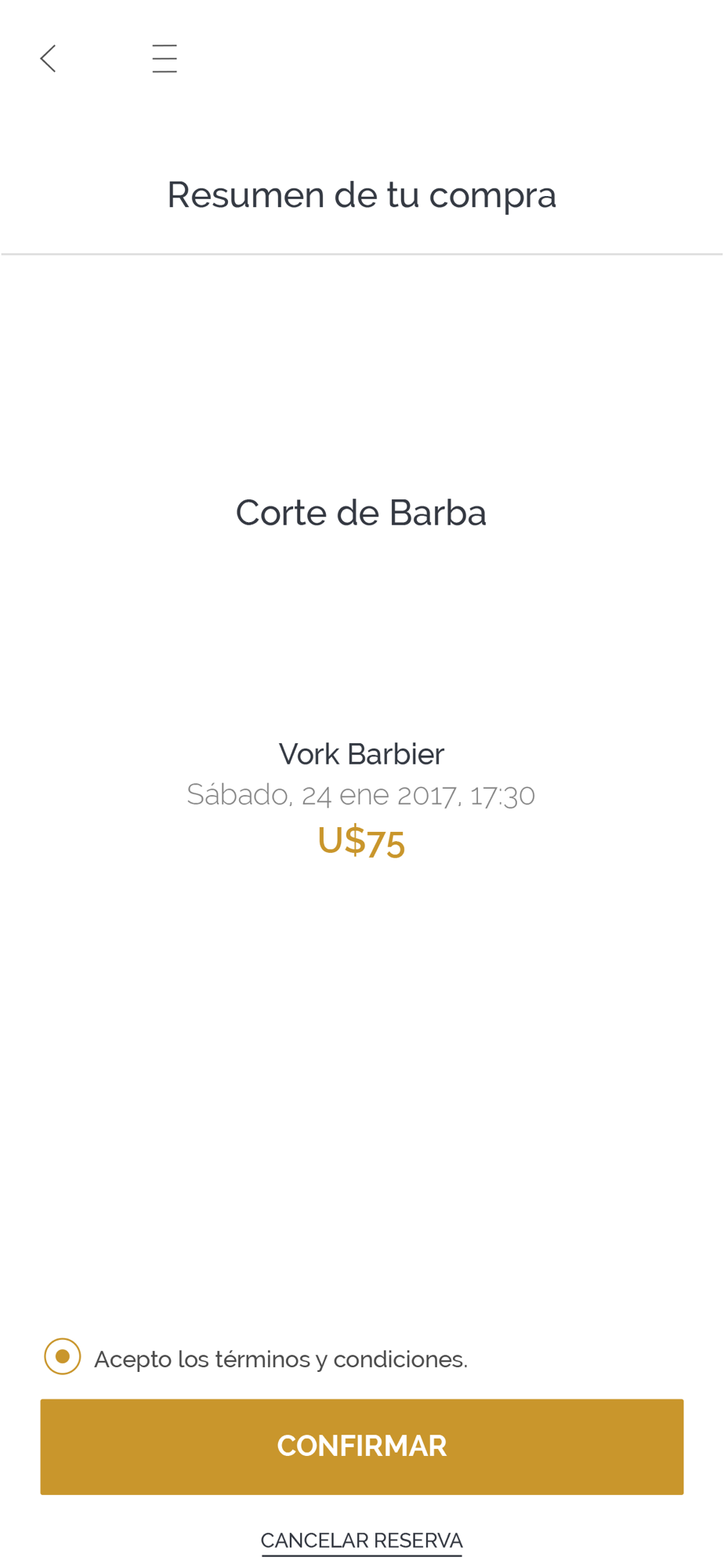Toggle the terms and conditions acceptance
Viewport: 724px width, 1568px height.
point(63,1356)
